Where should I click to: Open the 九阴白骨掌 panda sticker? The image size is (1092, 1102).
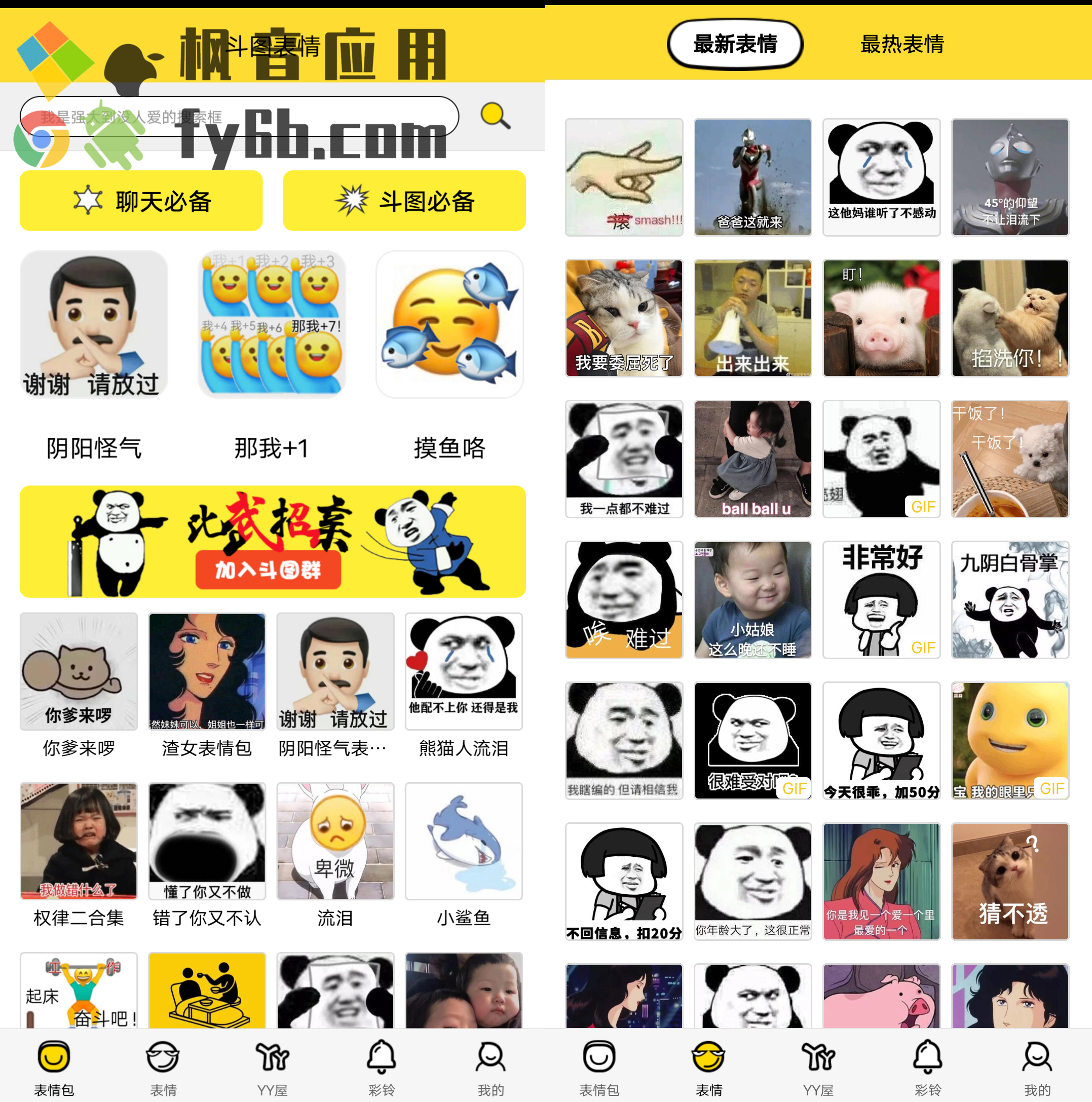(1010, 599)
